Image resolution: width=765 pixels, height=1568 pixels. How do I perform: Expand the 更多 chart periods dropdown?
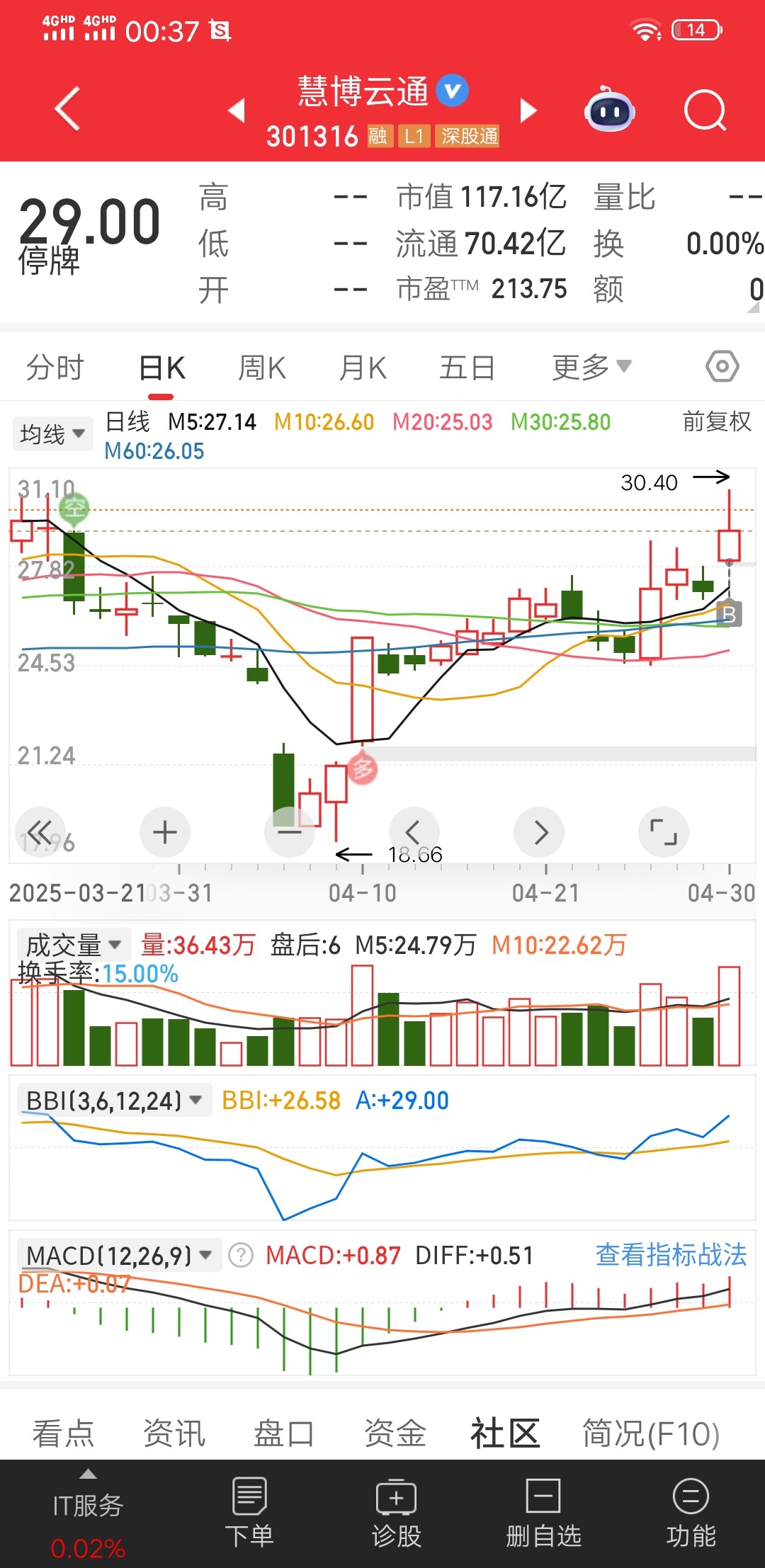[591, 367]
